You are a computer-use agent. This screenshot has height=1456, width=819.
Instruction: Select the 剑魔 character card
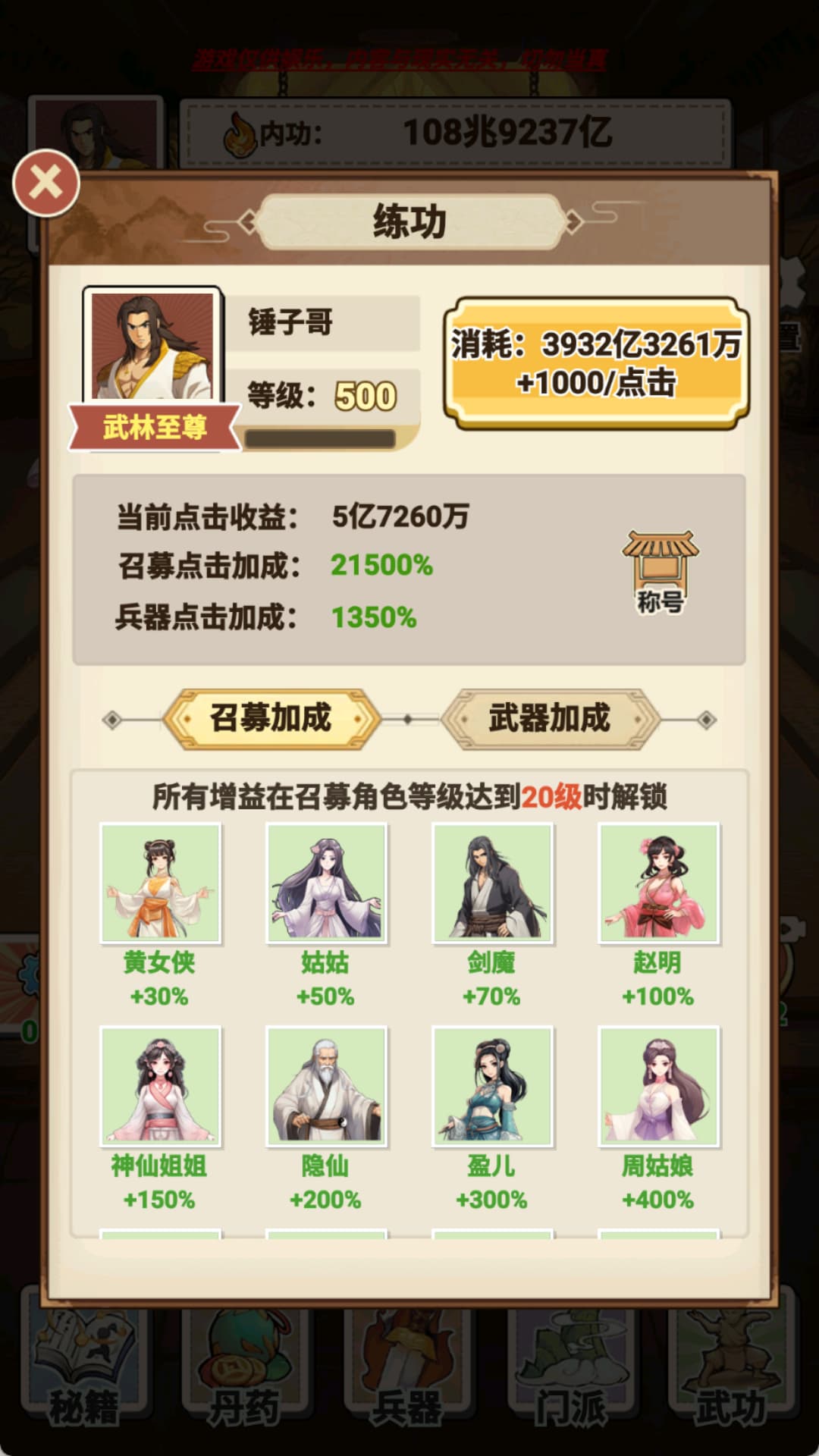click(x=492, y=883)
